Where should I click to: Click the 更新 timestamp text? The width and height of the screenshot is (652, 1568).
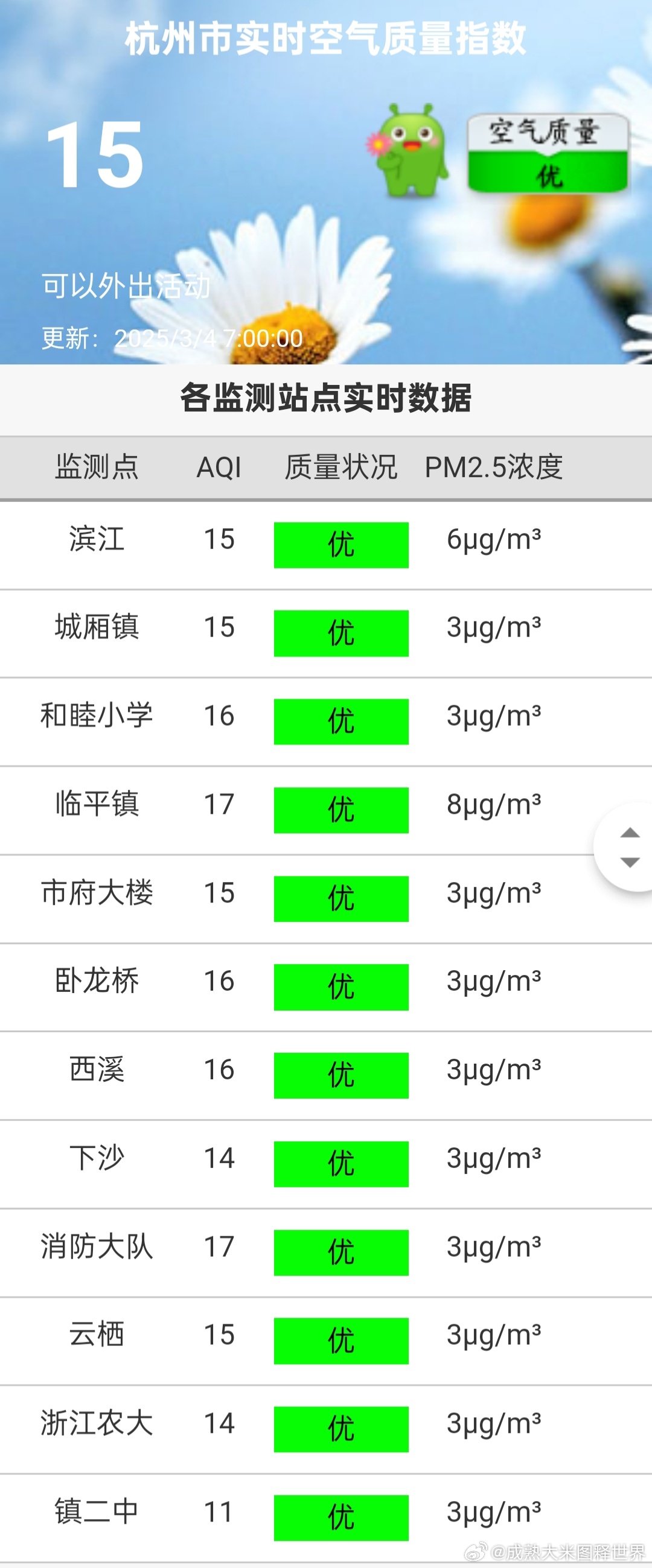click(171, 338)
